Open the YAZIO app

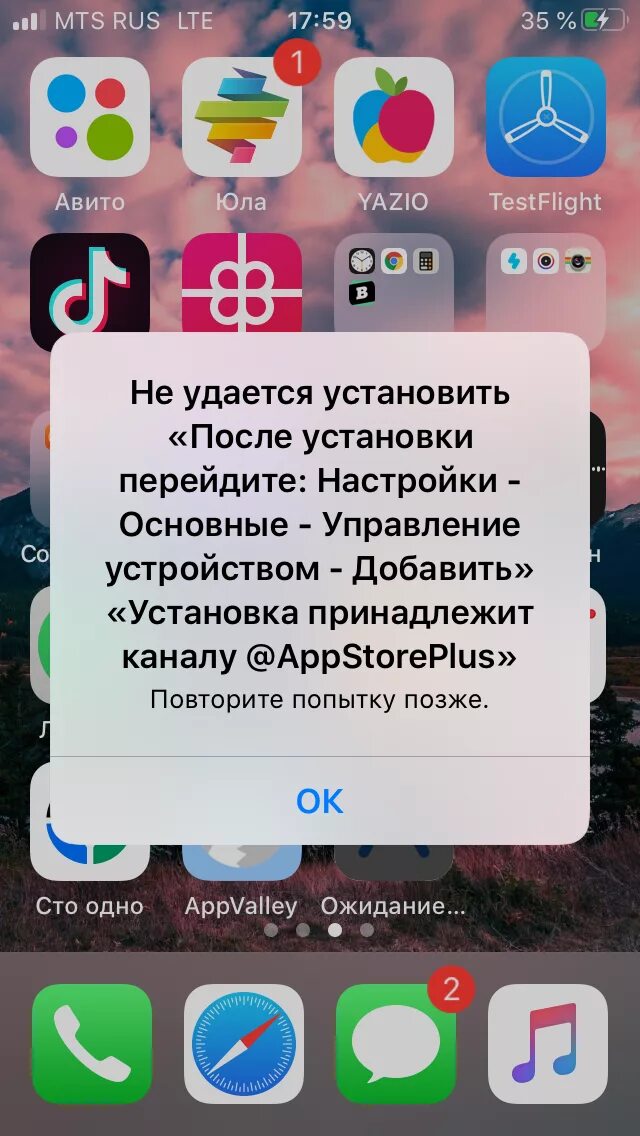point(394,117)
